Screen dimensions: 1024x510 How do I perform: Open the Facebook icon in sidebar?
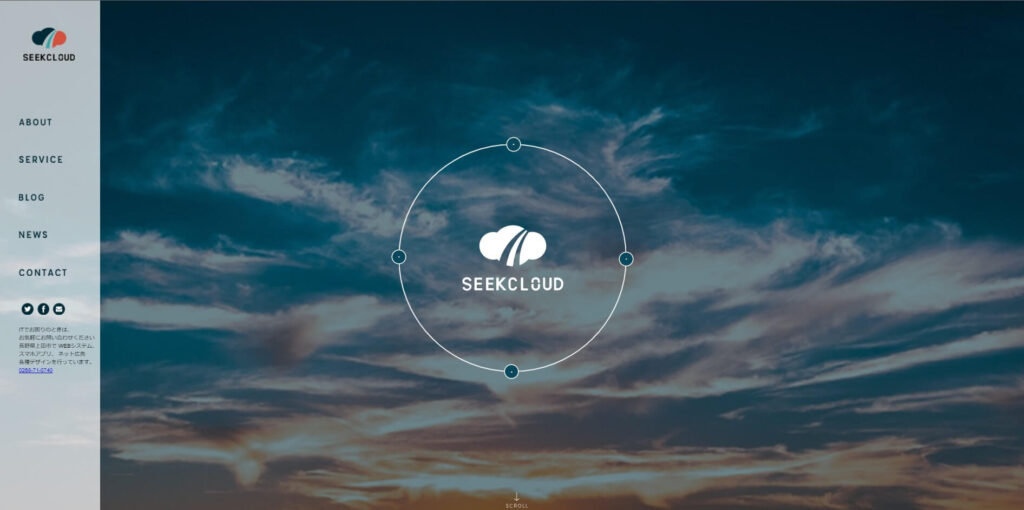click(x=43, y=309)
